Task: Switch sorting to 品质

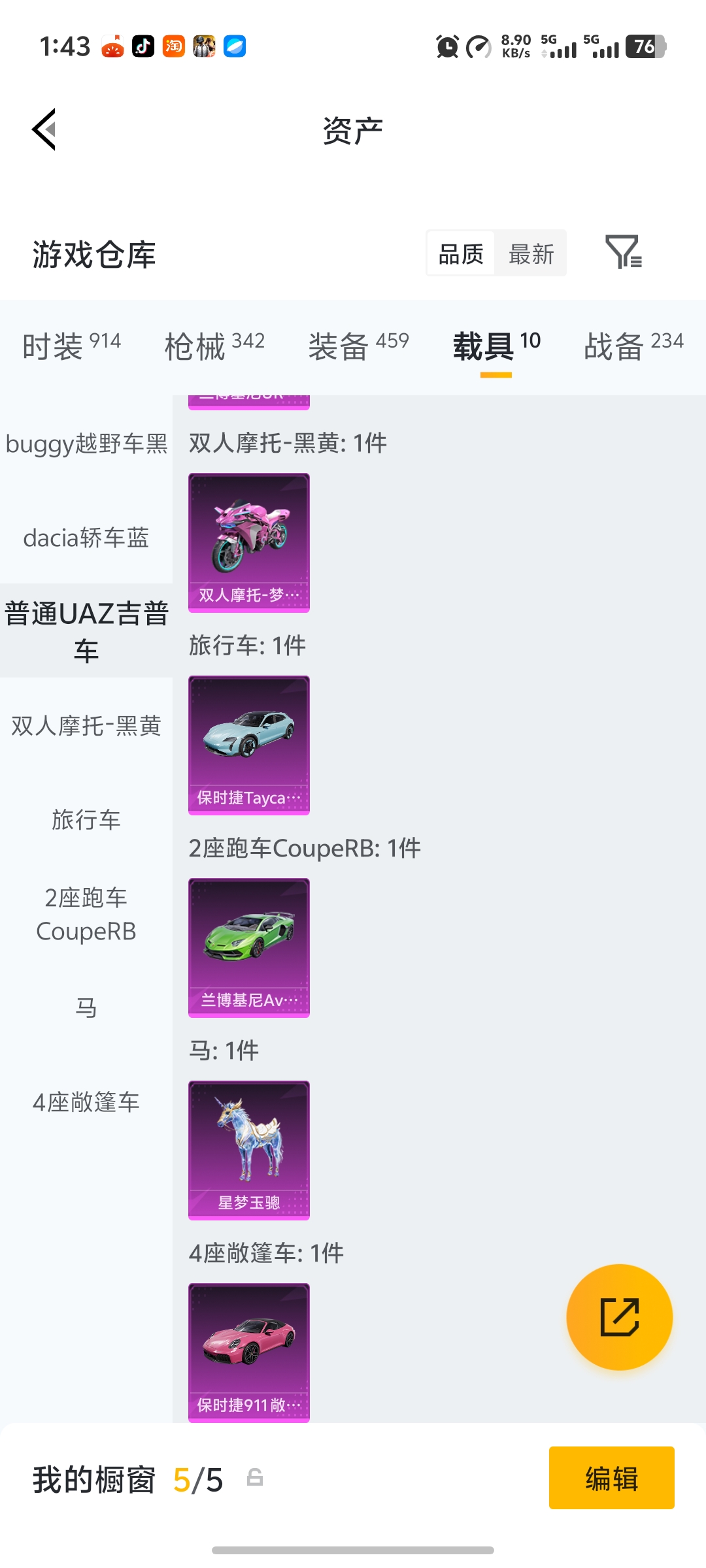Action: 460,253
